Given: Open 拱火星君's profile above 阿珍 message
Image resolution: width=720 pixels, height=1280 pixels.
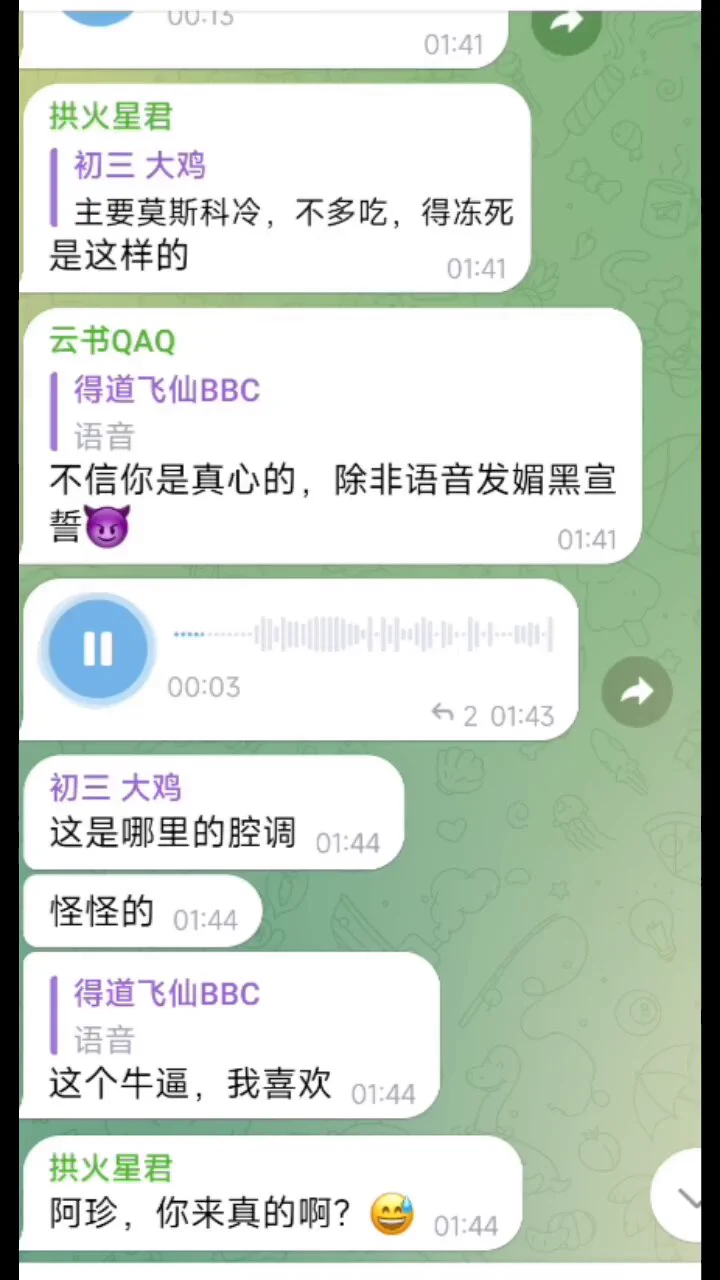Looking at the screenshot, I should [x=111, y=1168].
